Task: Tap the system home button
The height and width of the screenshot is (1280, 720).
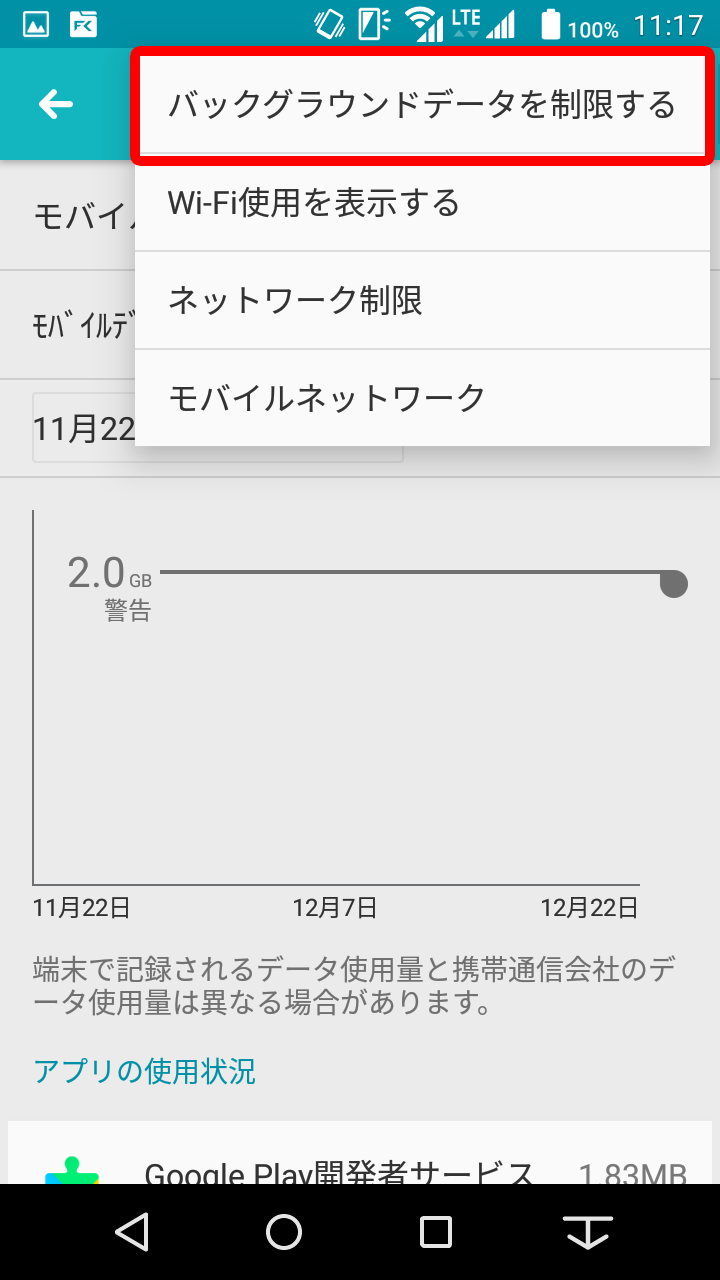Action: coord(284,1232)
